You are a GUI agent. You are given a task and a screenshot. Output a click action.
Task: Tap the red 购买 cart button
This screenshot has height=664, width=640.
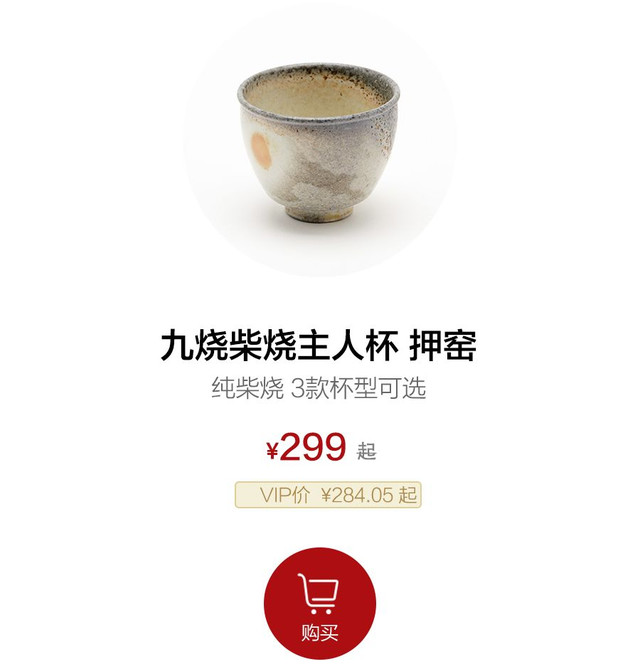click(320, 602)
